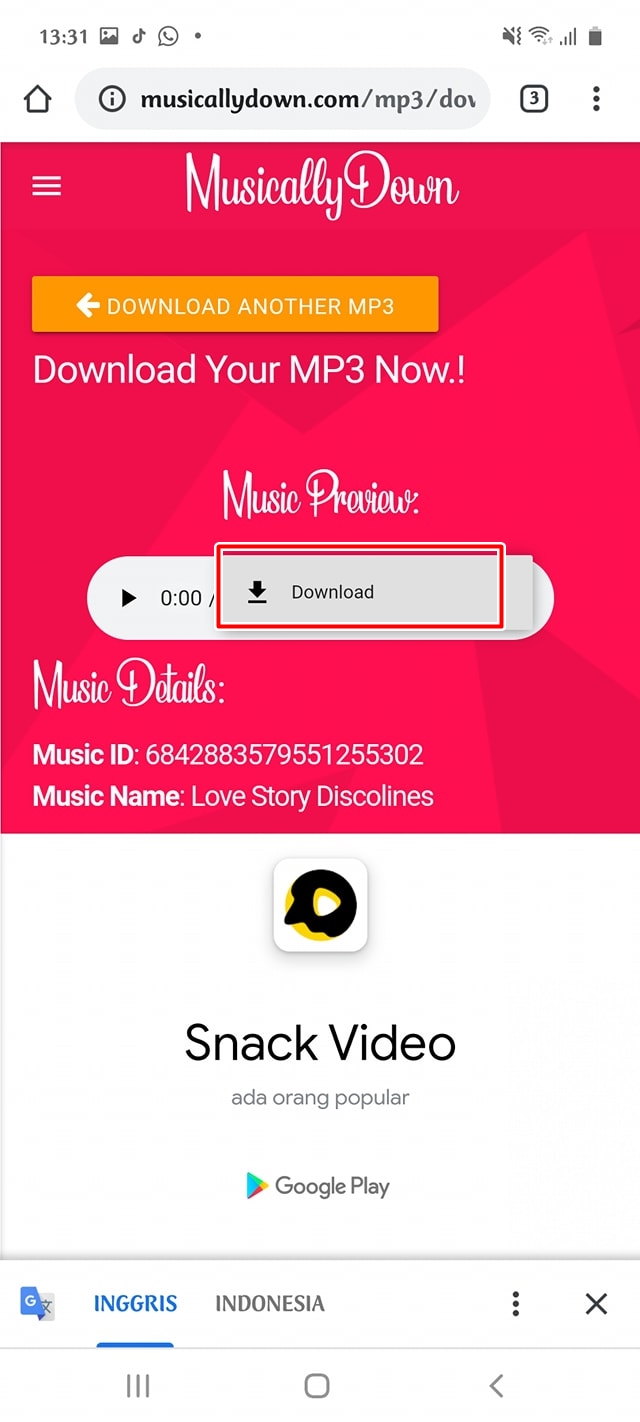Go back using system navigation
The image size is (640, 1422).
pyautogui.click(x=496, y=1385)
